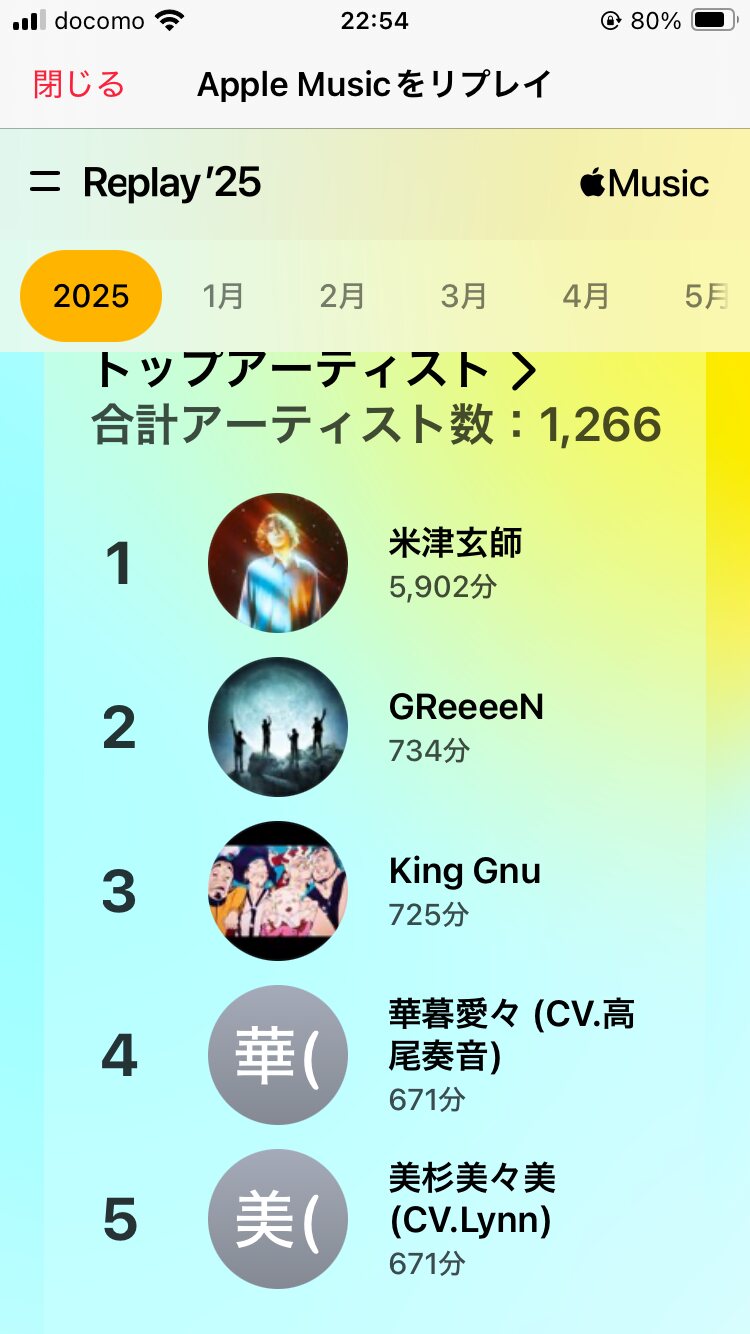The width and height of the screenshot is (750, 1334).
Task: Switch to the 2月 tab
Action: (342, 296)
